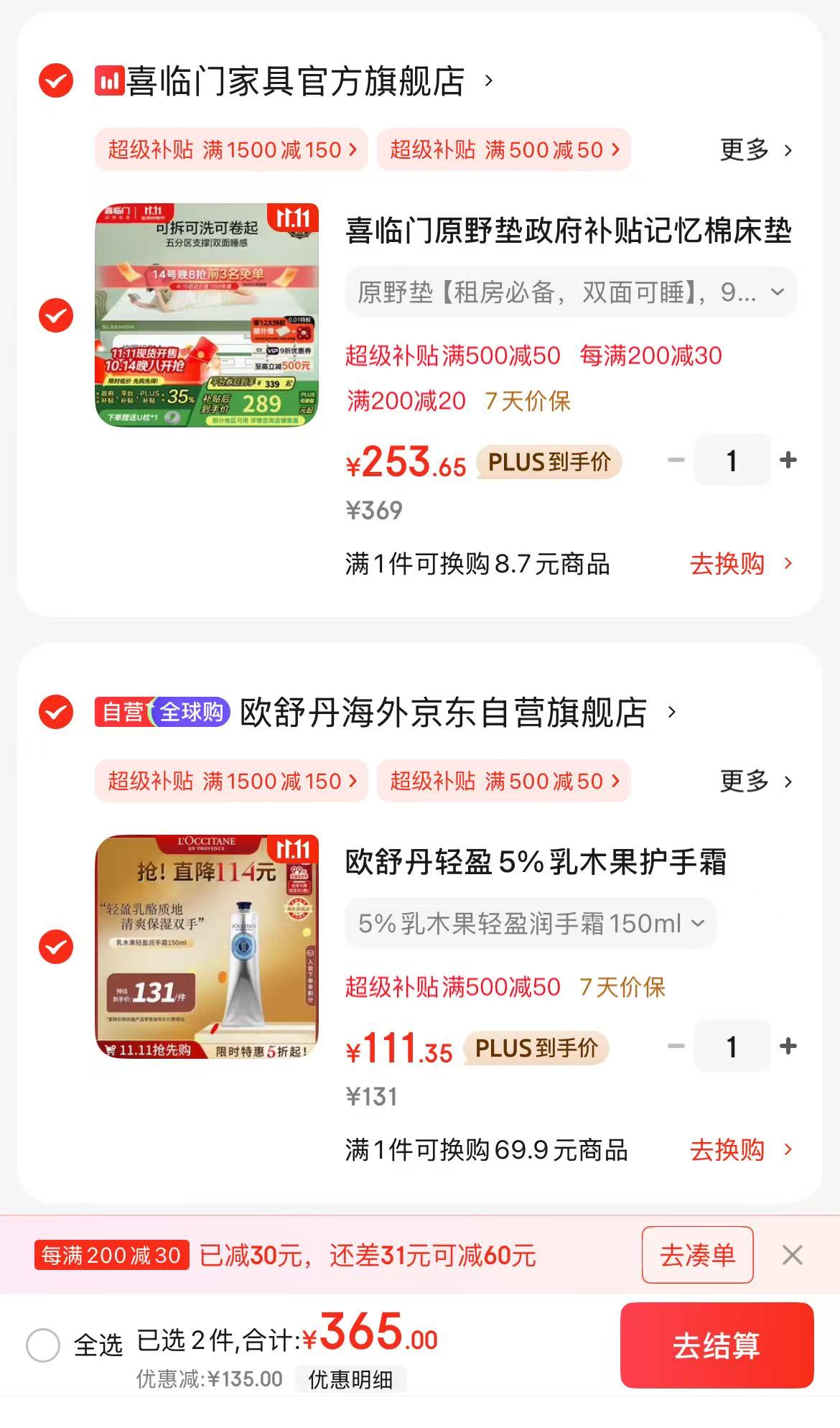Image resolution: width=840 pixels, height=1428 pixels.
Task: Tap 去换购 for the 69.9元 add-on offer
Action: [740, 1150]
